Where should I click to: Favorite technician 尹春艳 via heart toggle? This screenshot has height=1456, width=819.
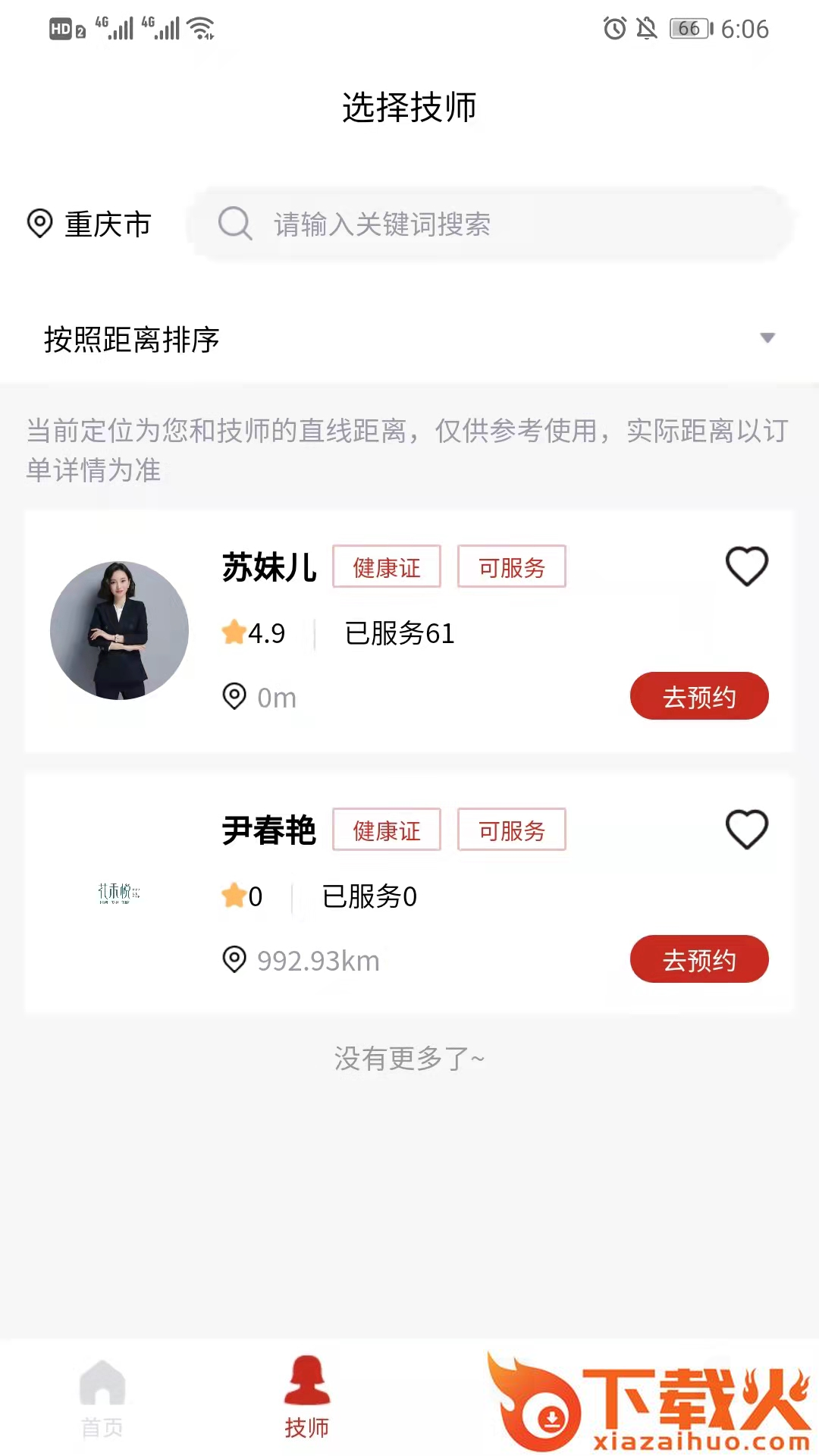click(746, 829)
